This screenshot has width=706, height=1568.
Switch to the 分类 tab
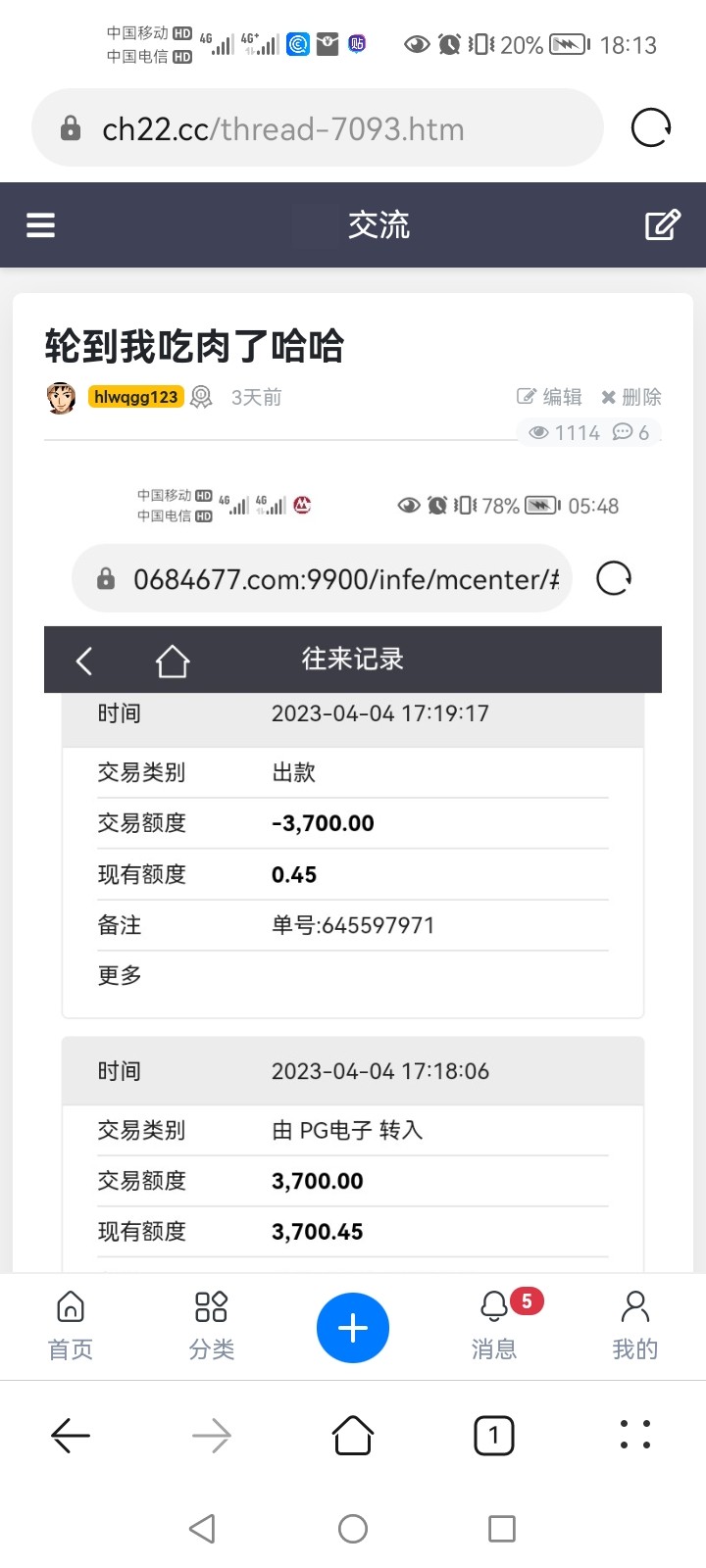tap(212, 1326)
